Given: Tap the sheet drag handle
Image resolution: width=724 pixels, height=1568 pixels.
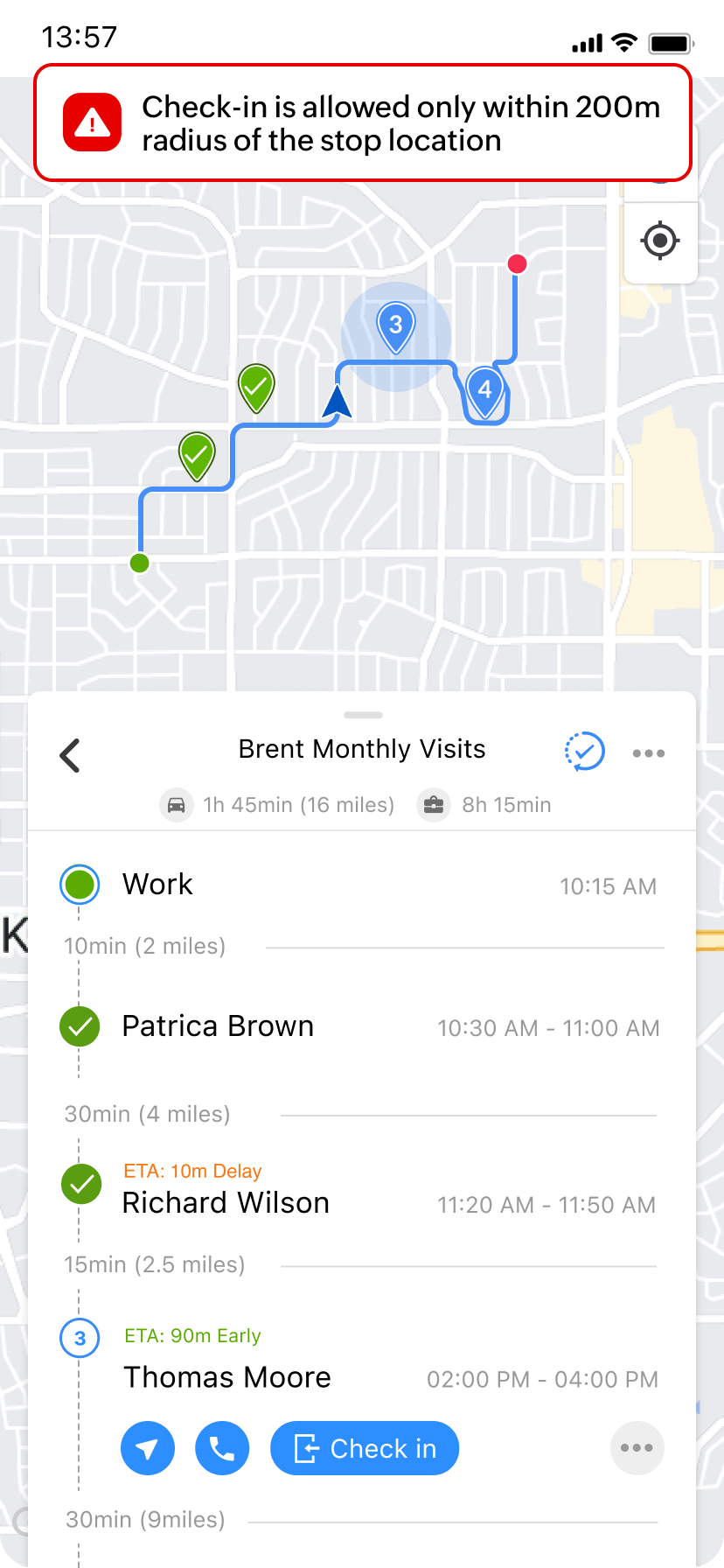Looking at the screenshot, I should click(x=363, y=715).
